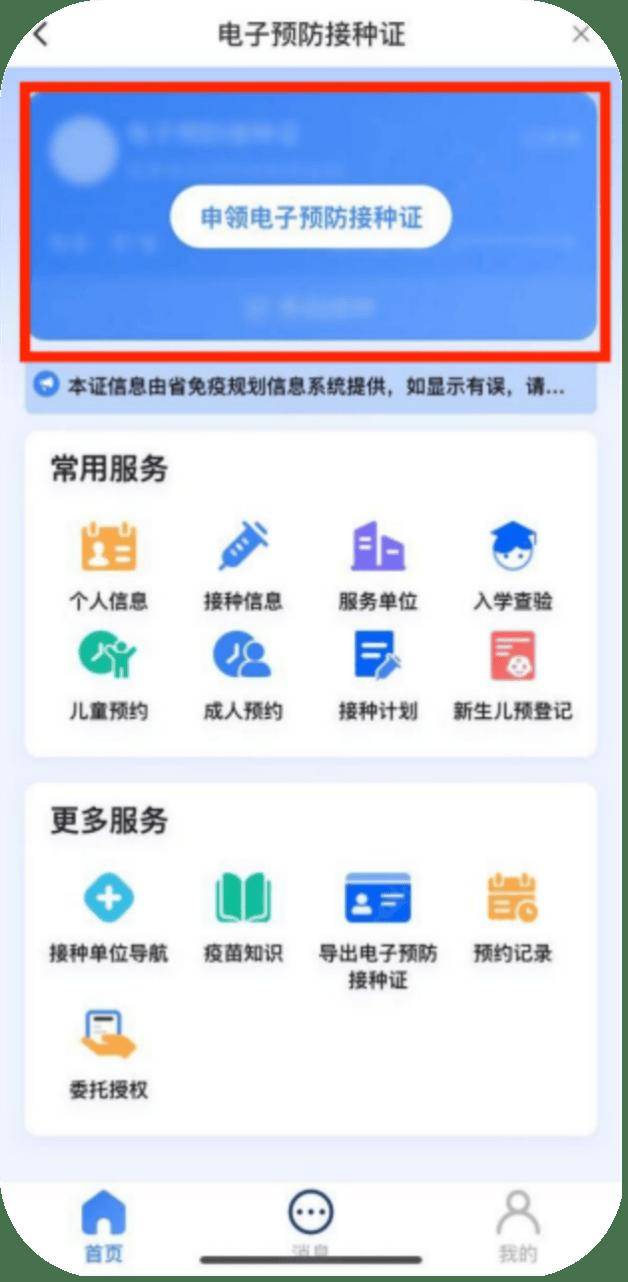Go back using the top-left arrow
The height and width of the screenshot is (1282, 628).
coord(40,35)
